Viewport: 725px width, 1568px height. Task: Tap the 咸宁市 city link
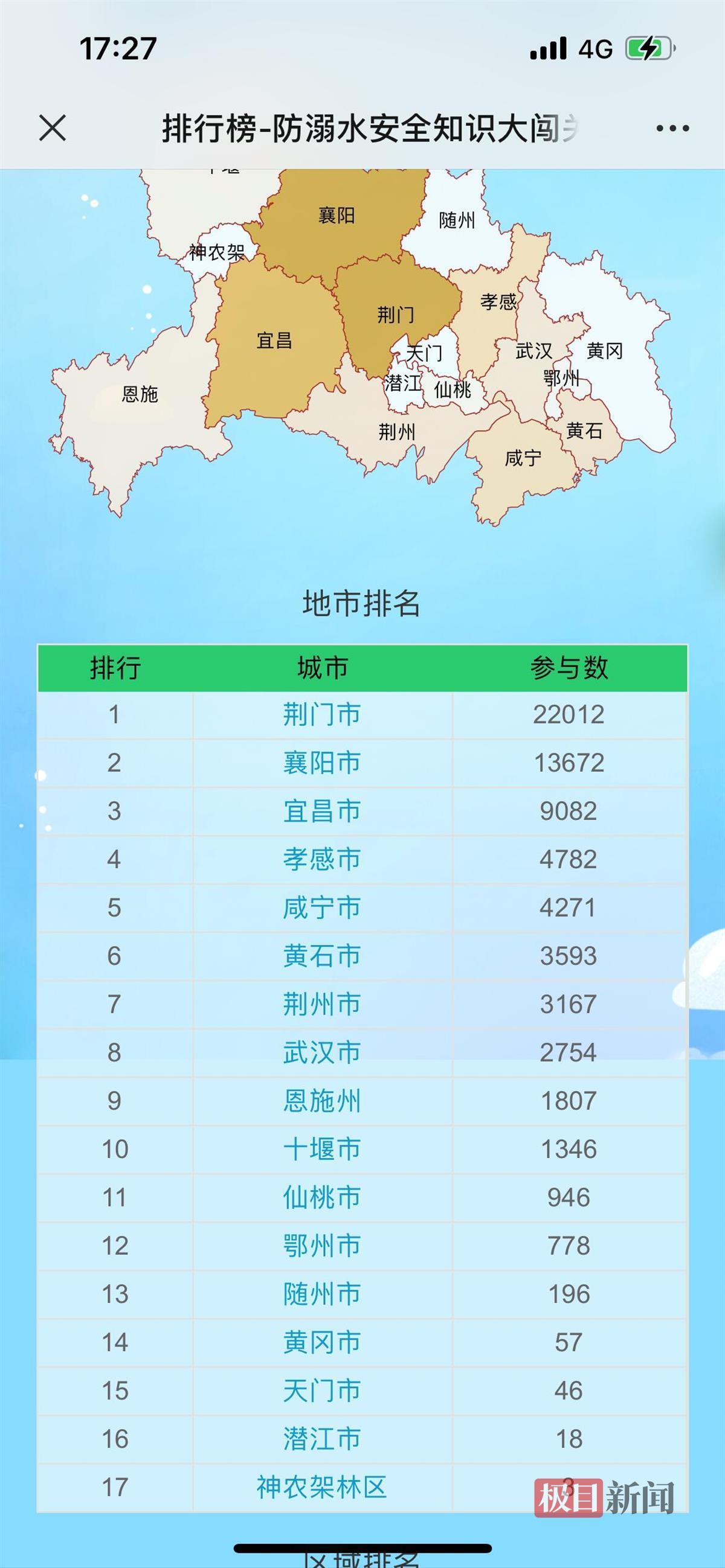click(x=322, y=907)
